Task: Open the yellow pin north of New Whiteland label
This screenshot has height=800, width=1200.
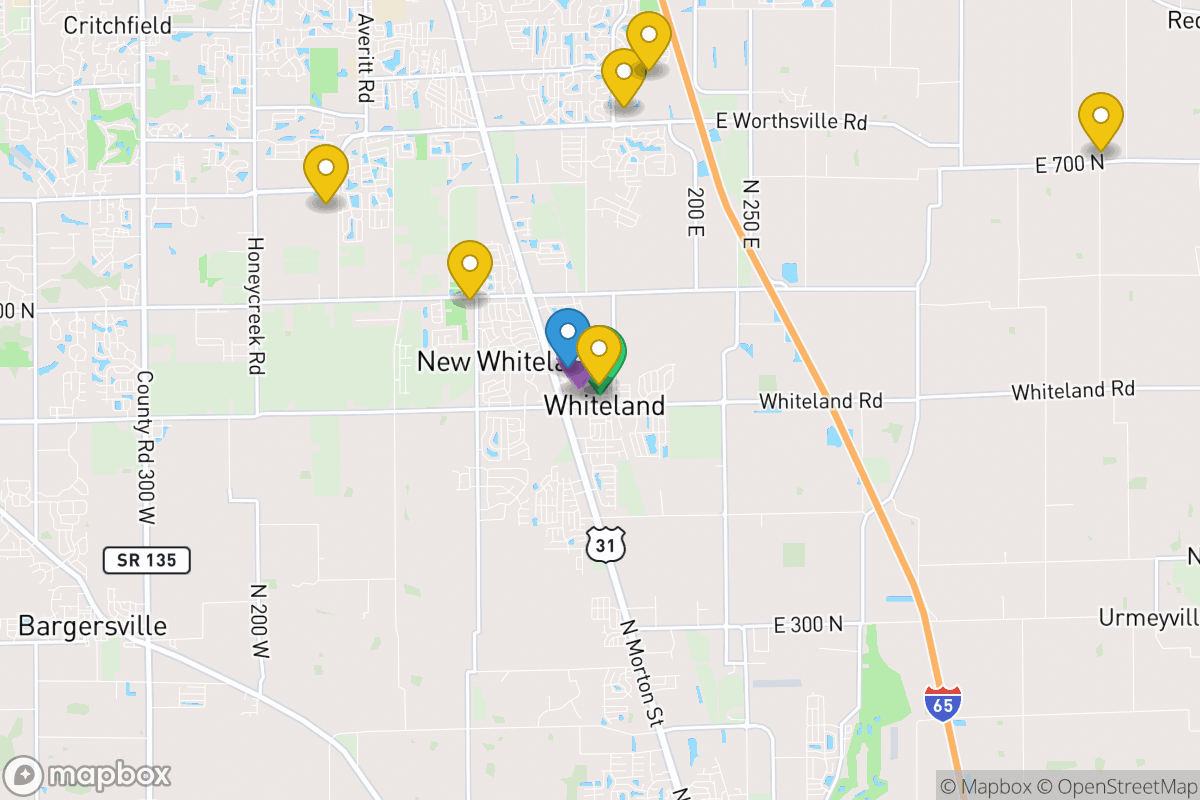Action: point(469,267)
